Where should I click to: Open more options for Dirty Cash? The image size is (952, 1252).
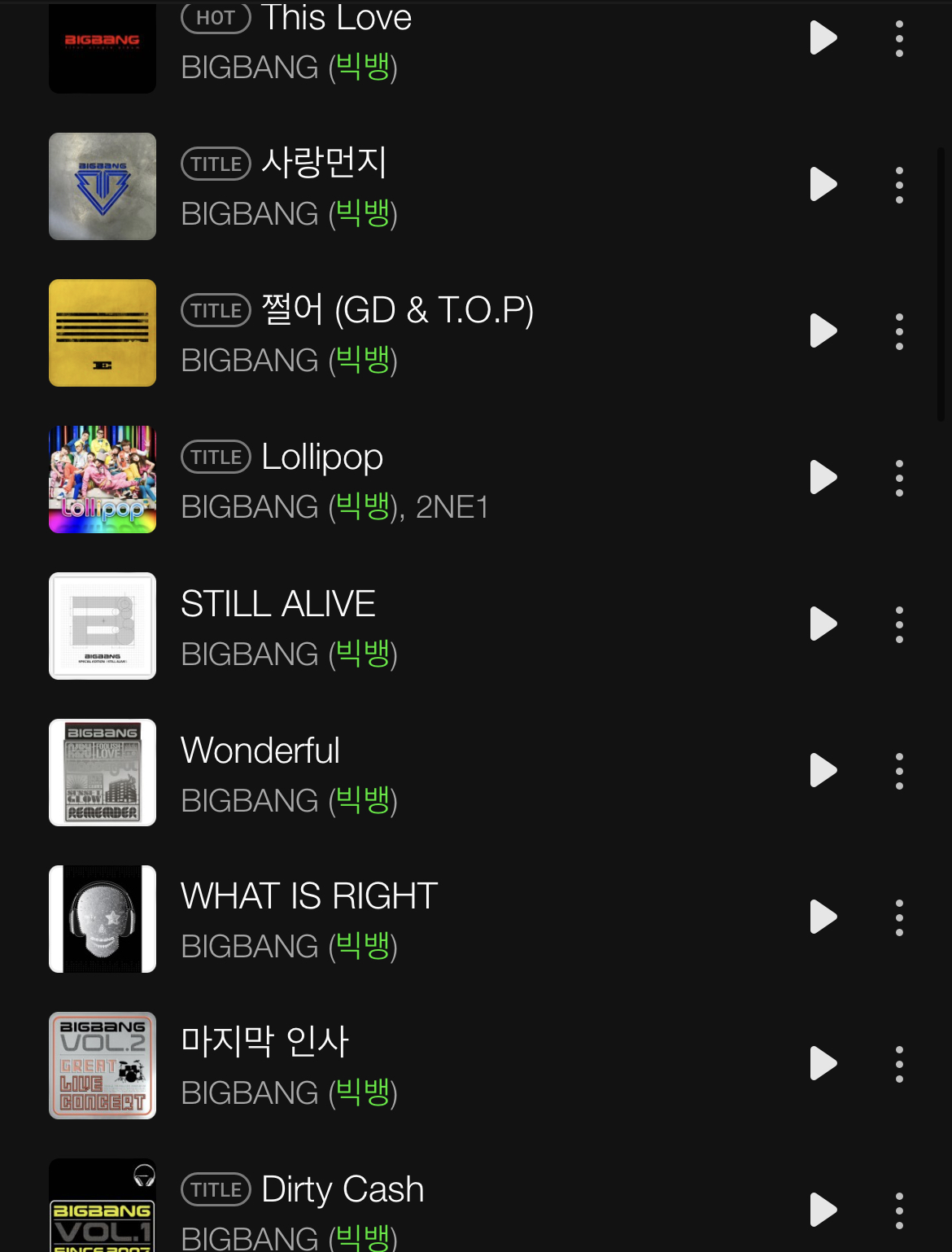click(899, 1210)
